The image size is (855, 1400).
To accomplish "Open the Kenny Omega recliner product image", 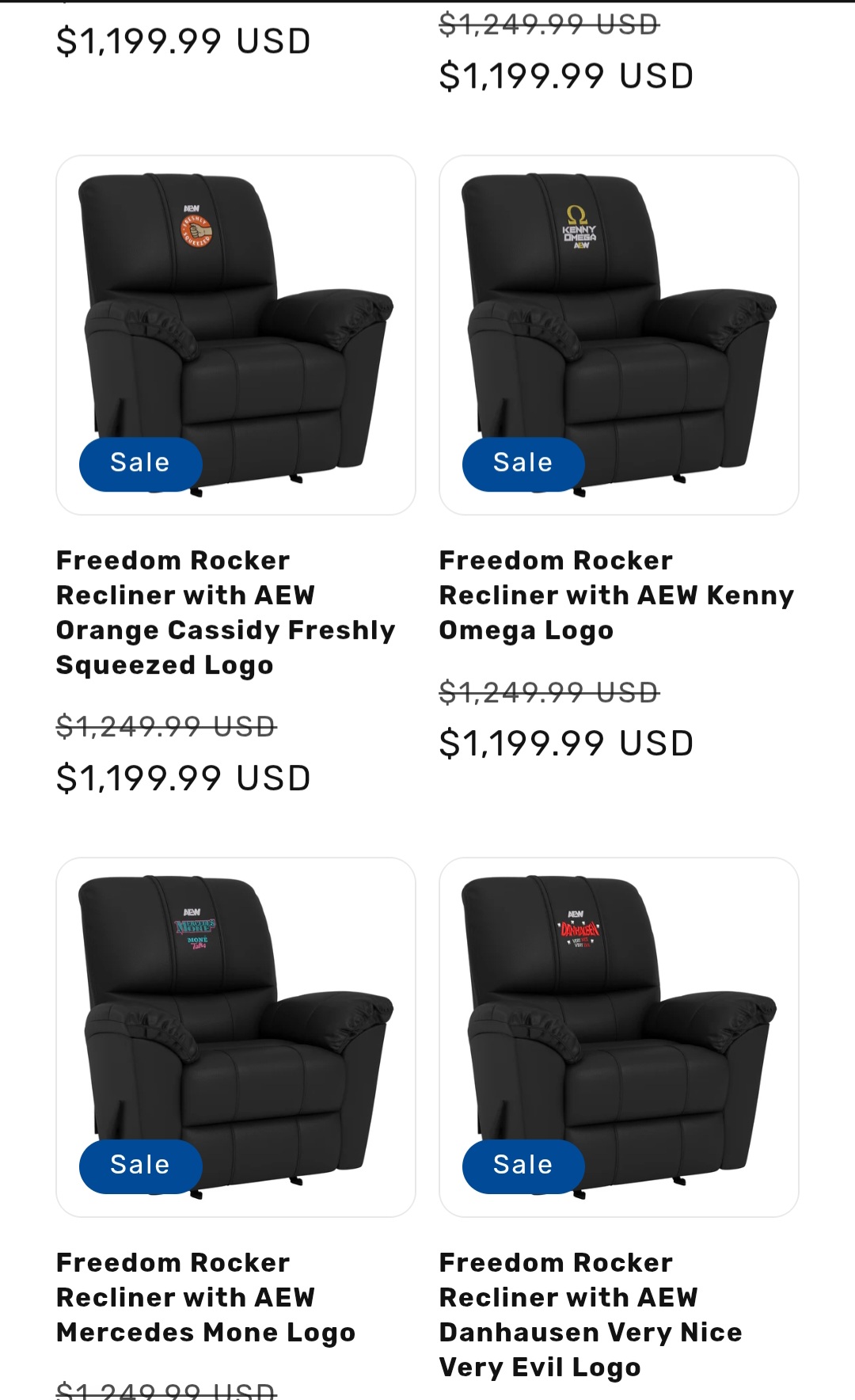I will tap(618, 334).
